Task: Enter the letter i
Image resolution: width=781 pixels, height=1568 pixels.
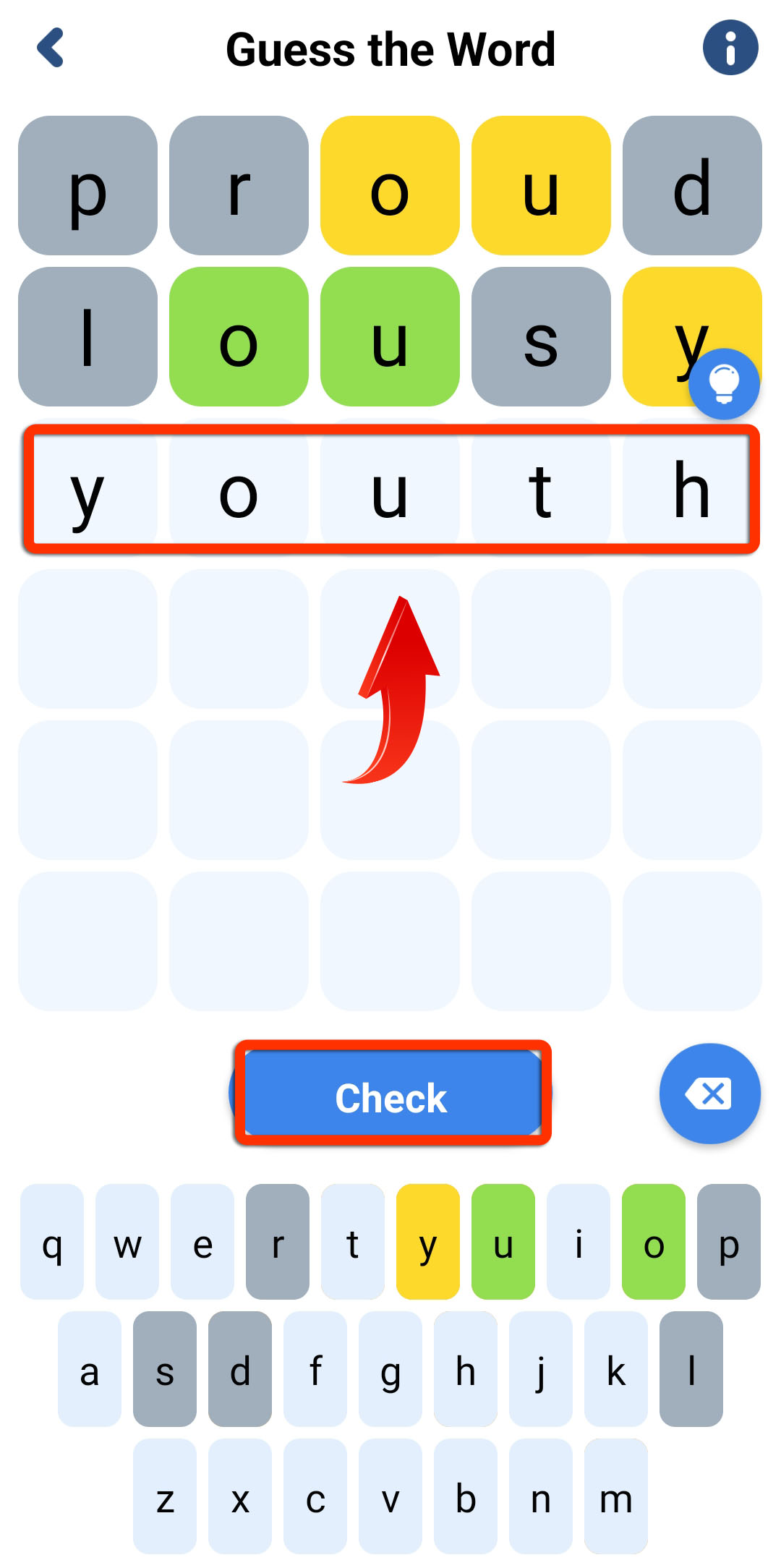Action: 579,1242
